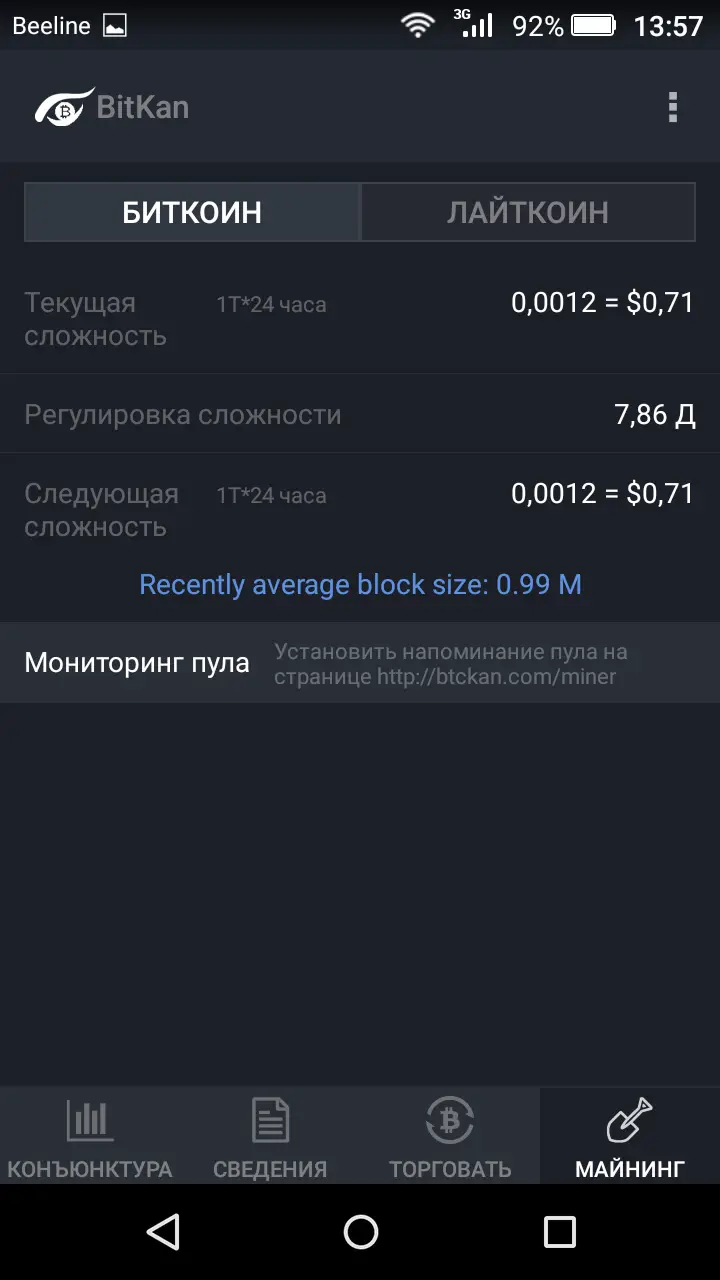The width and height of the screenshot is (720, 1280).
Task: Switch to ТОРГОВАТЬ tab
Action: pos(450,1137)
